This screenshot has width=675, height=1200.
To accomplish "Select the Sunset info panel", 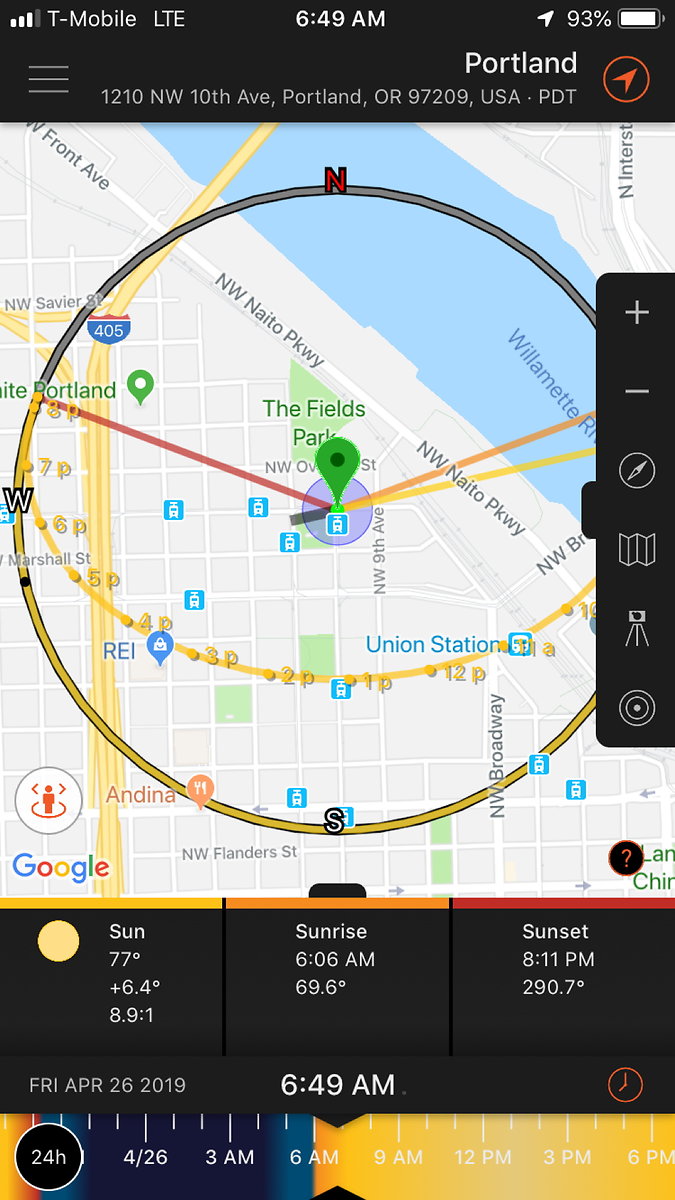I will [563, 976].
